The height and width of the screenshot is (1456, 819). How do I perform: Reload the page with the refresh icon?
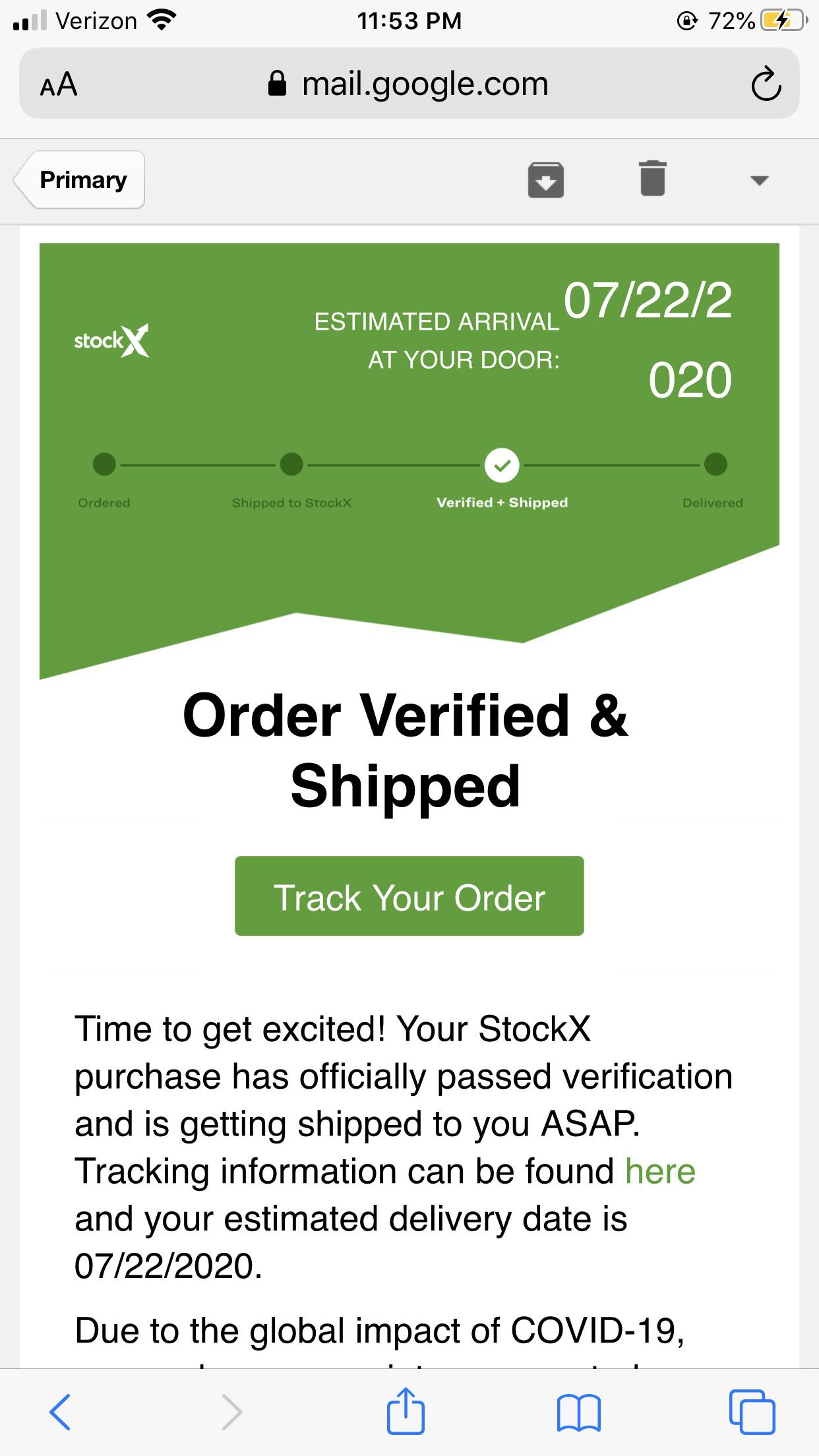(766, 83)
